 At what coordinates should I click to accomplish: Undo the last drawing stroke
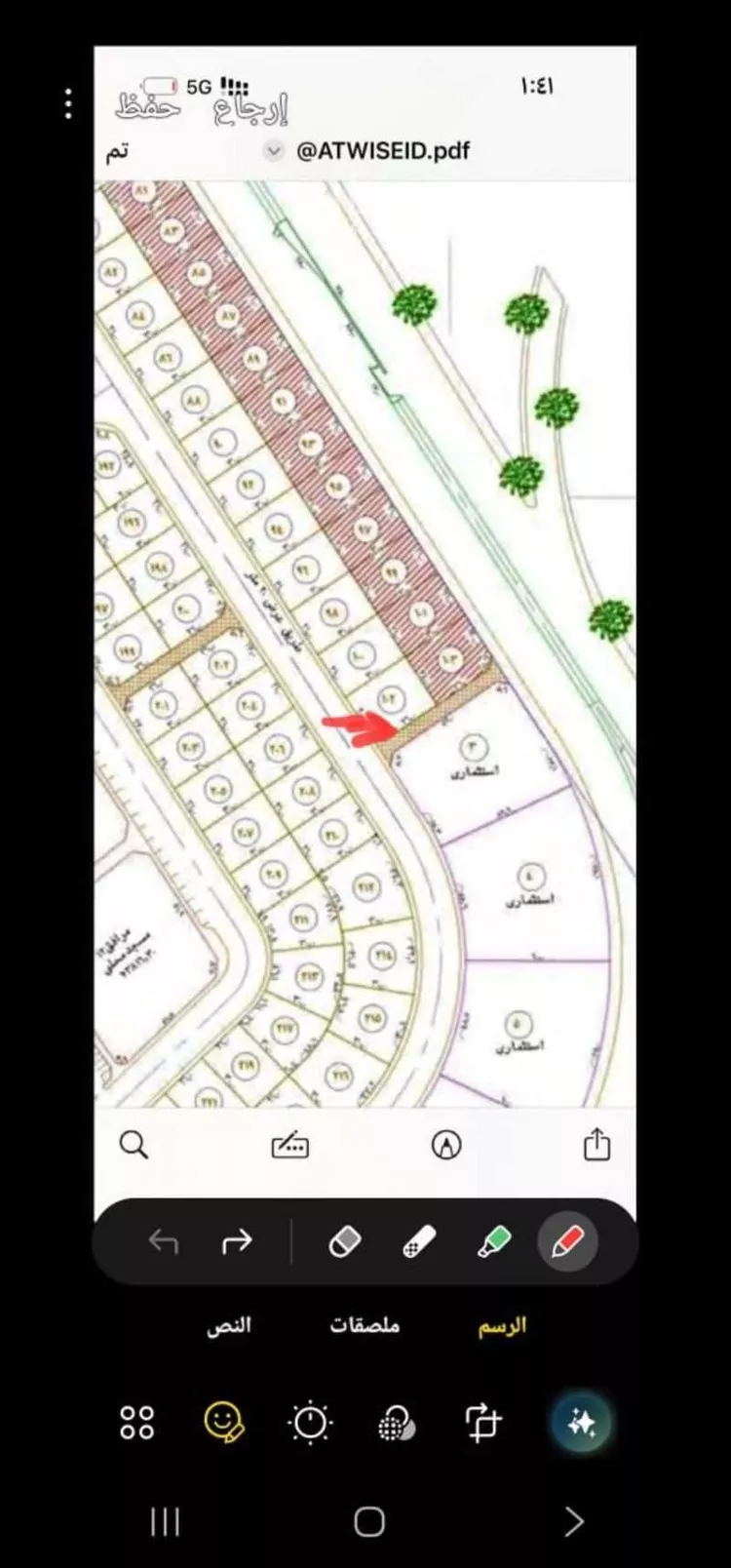point(164,1241)
